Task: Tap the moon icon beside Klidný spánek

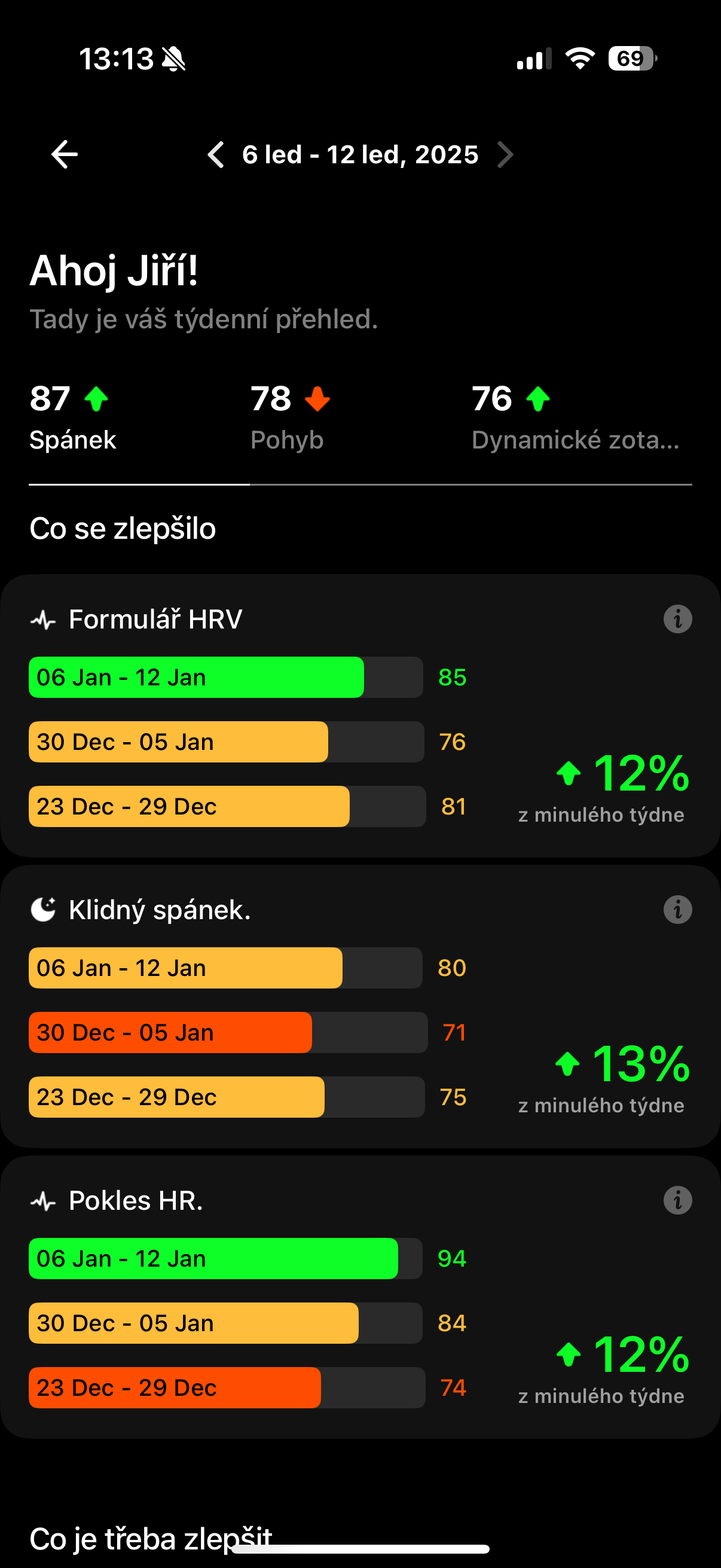Action: point(42,910)
